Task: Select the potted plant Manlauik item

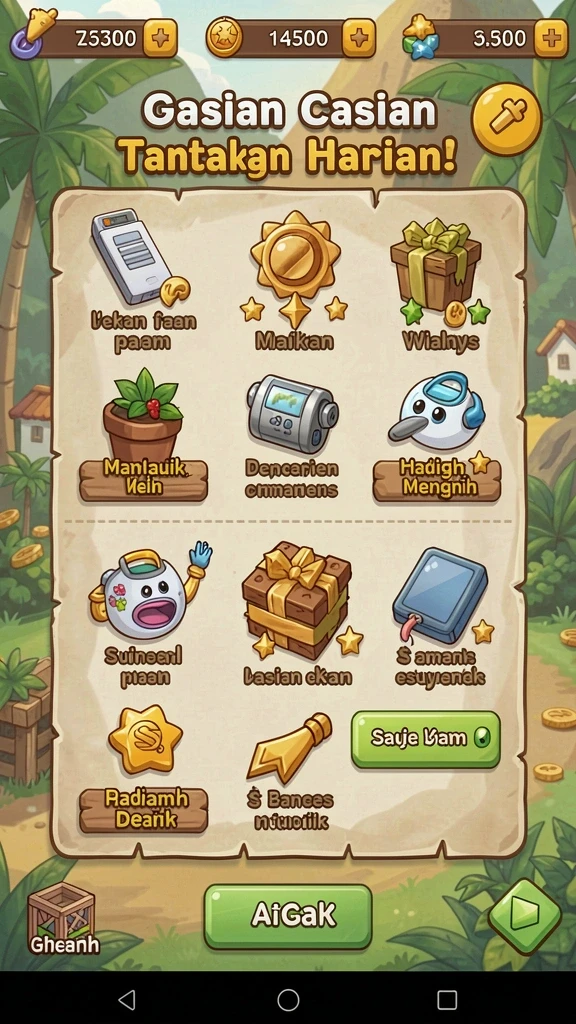Action: [x=143, y=435]
